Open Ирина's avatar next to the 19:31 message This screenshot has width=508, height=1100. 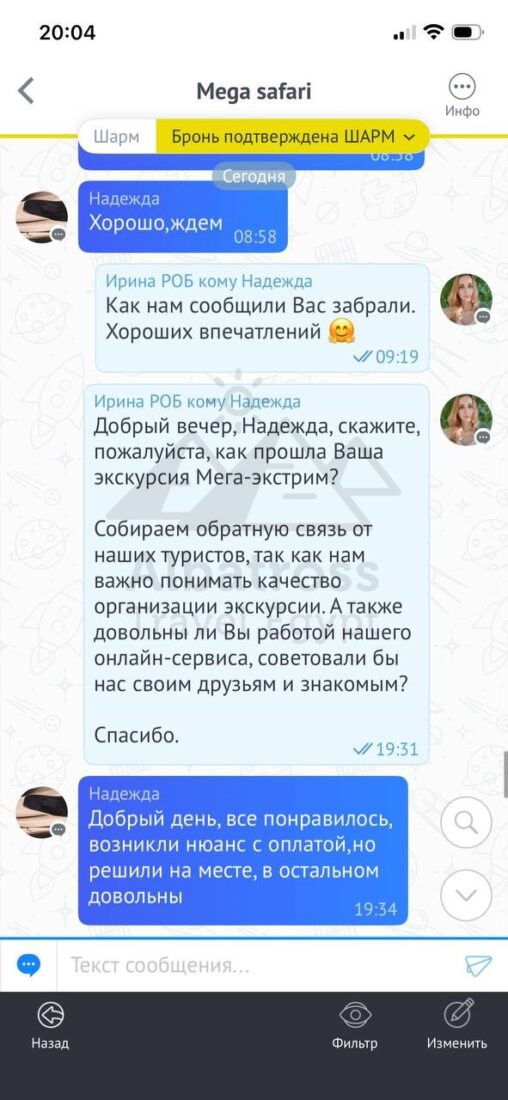(466, 419)
